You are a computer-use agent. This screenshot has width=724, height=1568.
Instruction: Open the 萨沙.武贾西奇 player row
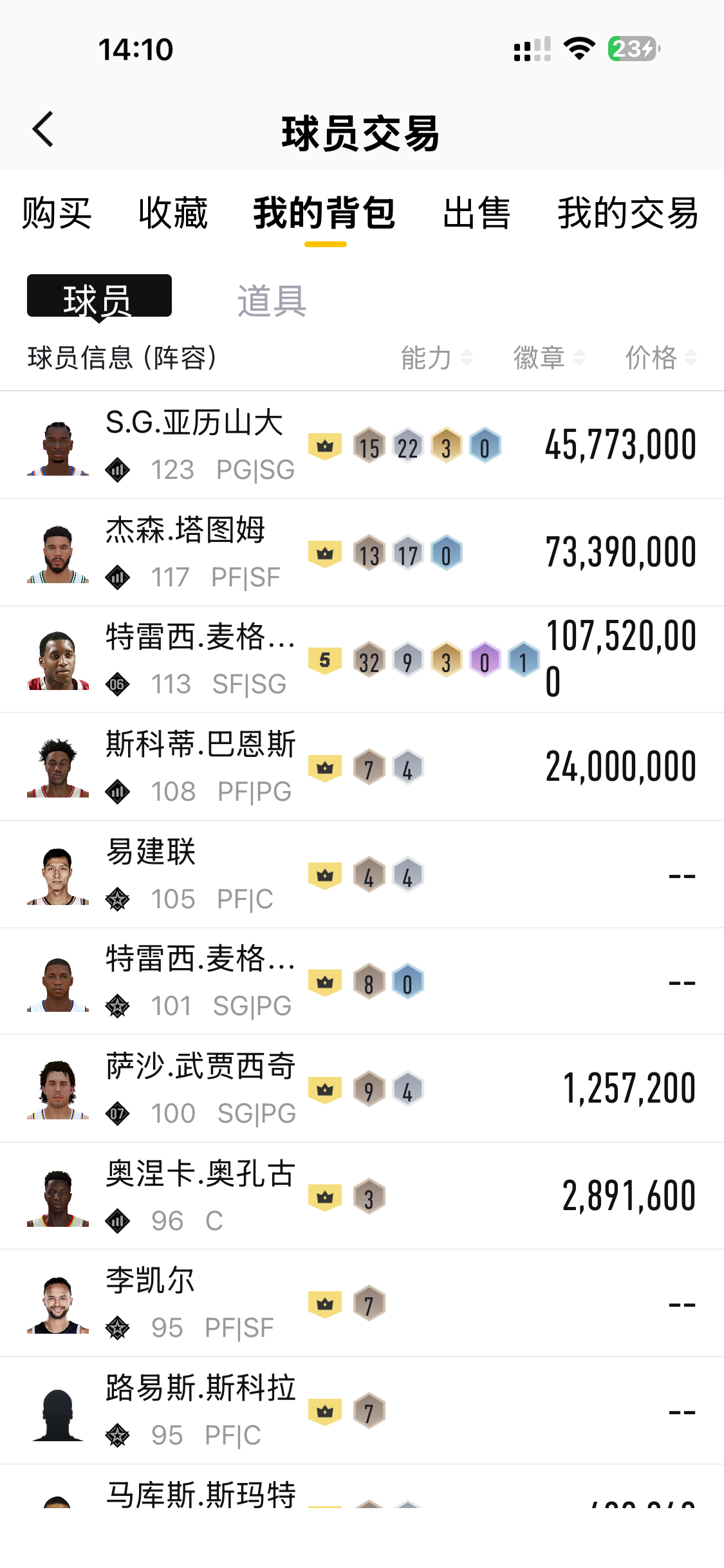[362, 1088]
